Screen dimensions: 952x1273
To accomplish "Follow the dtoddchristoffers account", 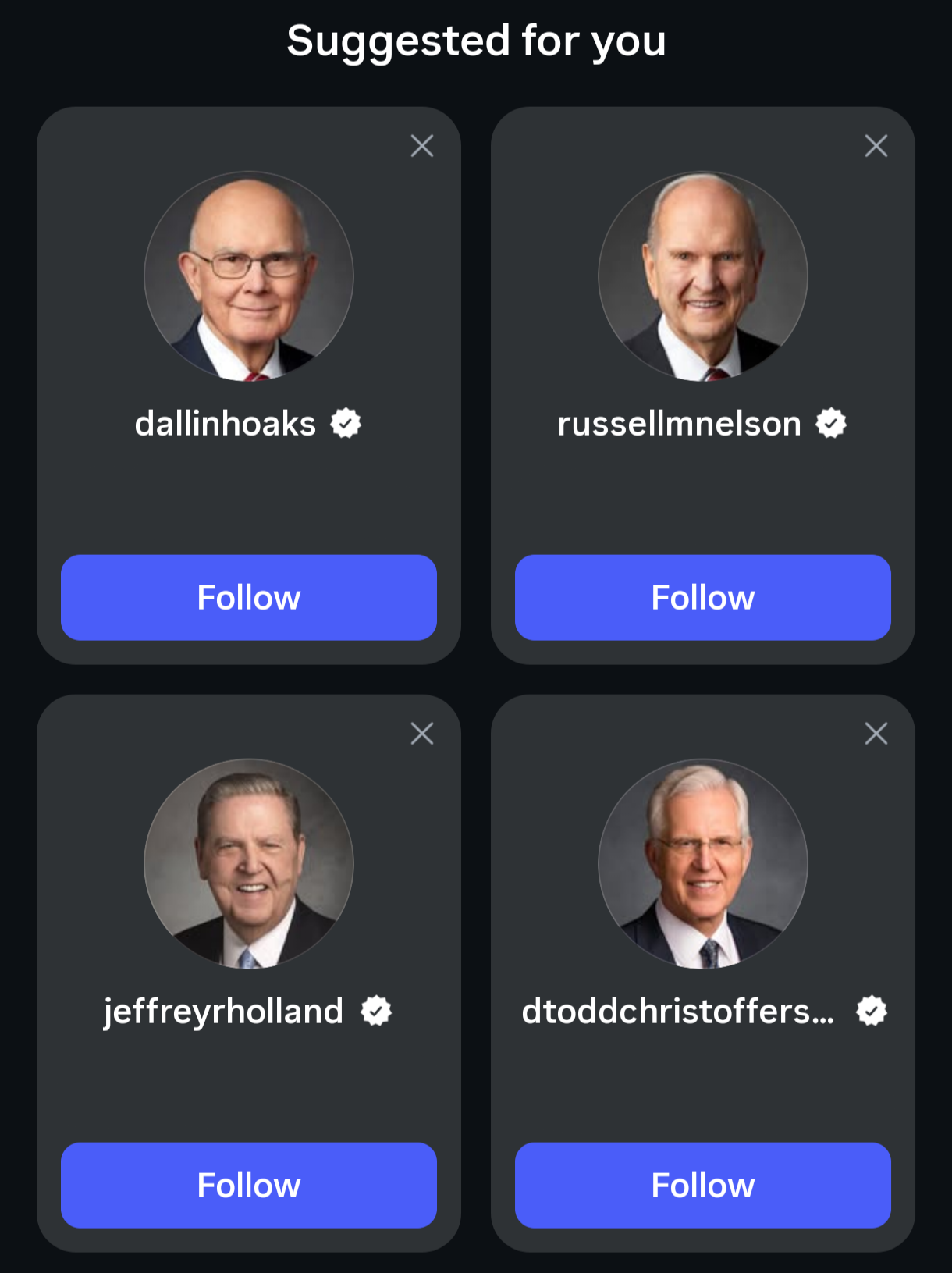I will click(x=702, y=1185).
